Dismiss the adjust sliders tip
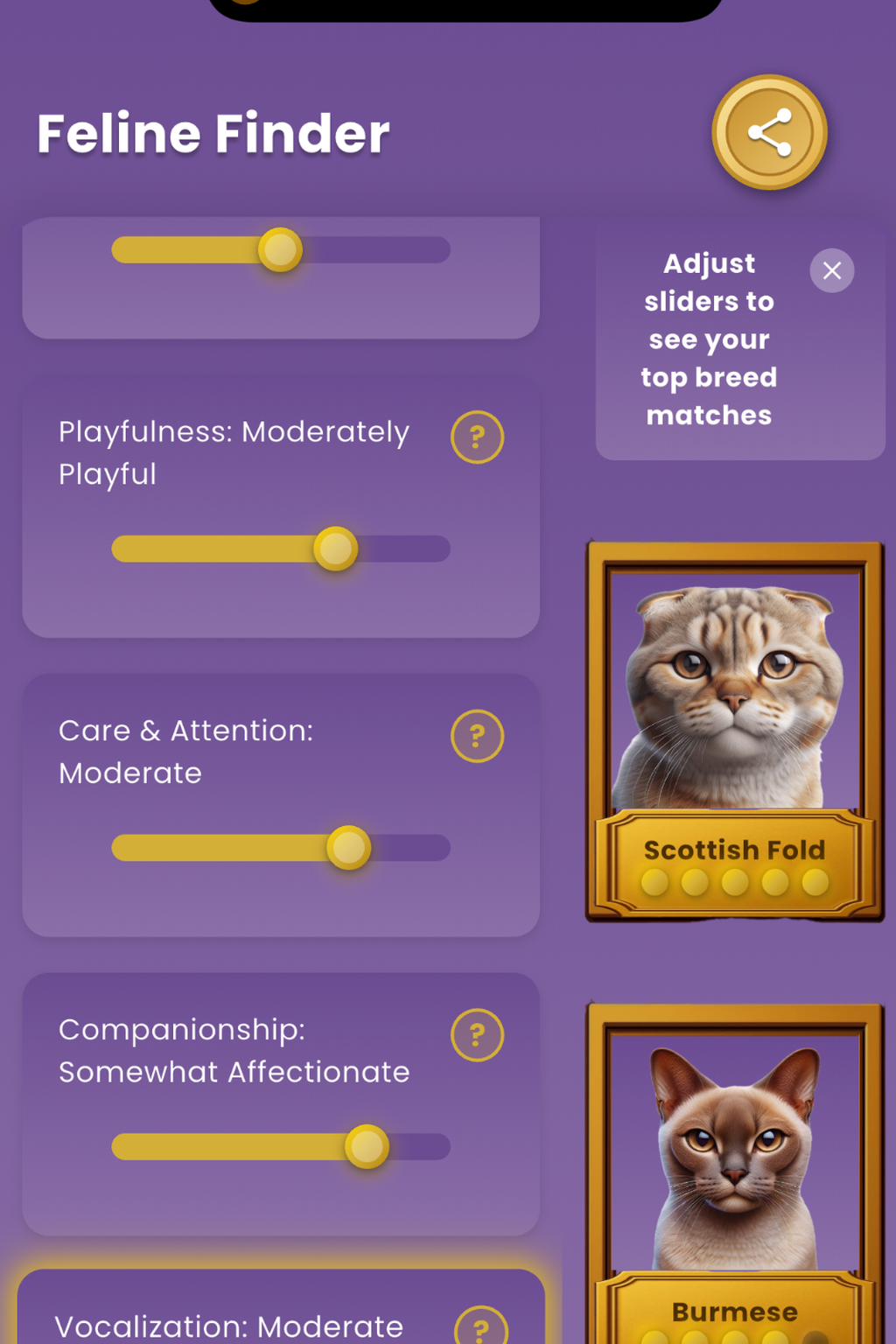This screenshot has height=1344, width=896. (x=831, y=270)
